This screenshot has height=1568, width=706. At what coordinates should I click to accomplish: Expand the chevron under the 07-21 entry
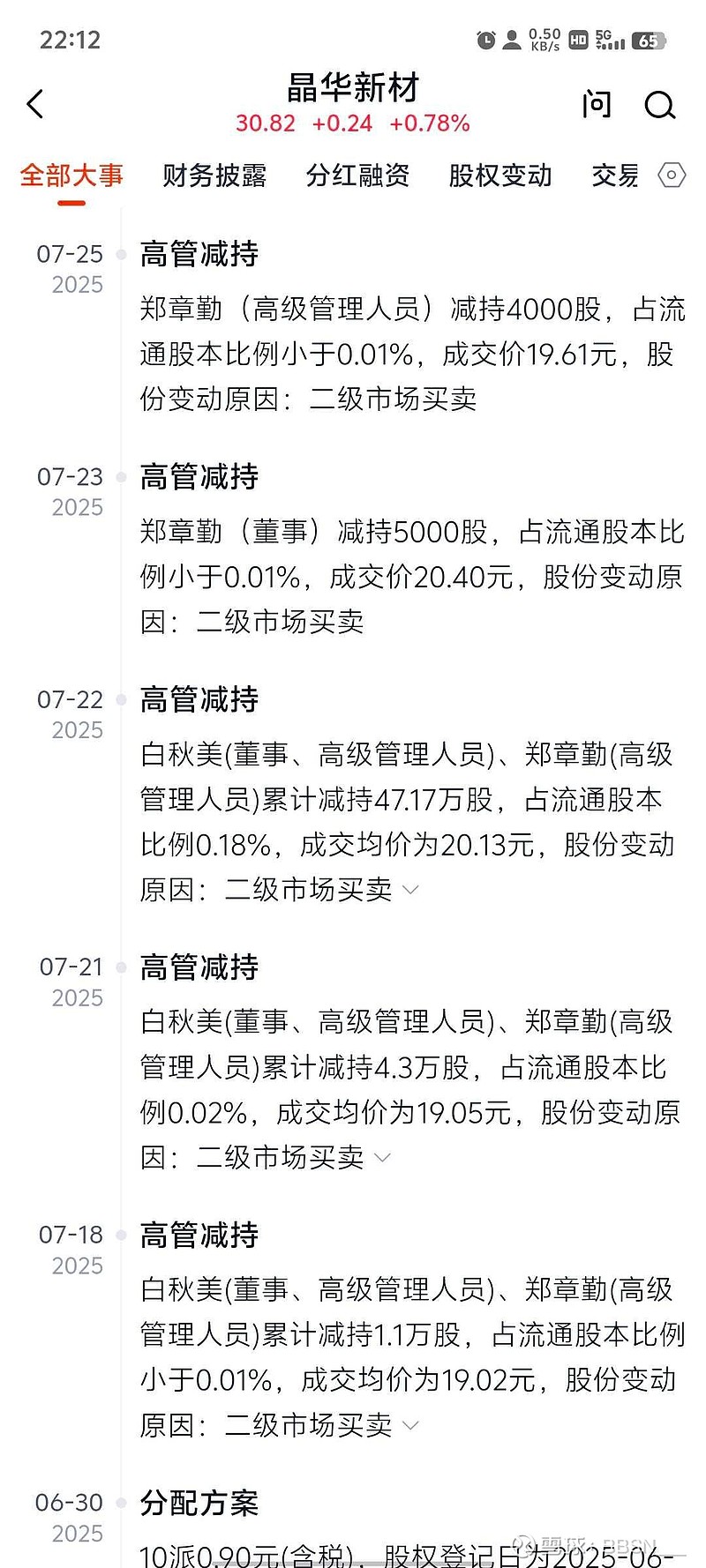[382, 1157]
